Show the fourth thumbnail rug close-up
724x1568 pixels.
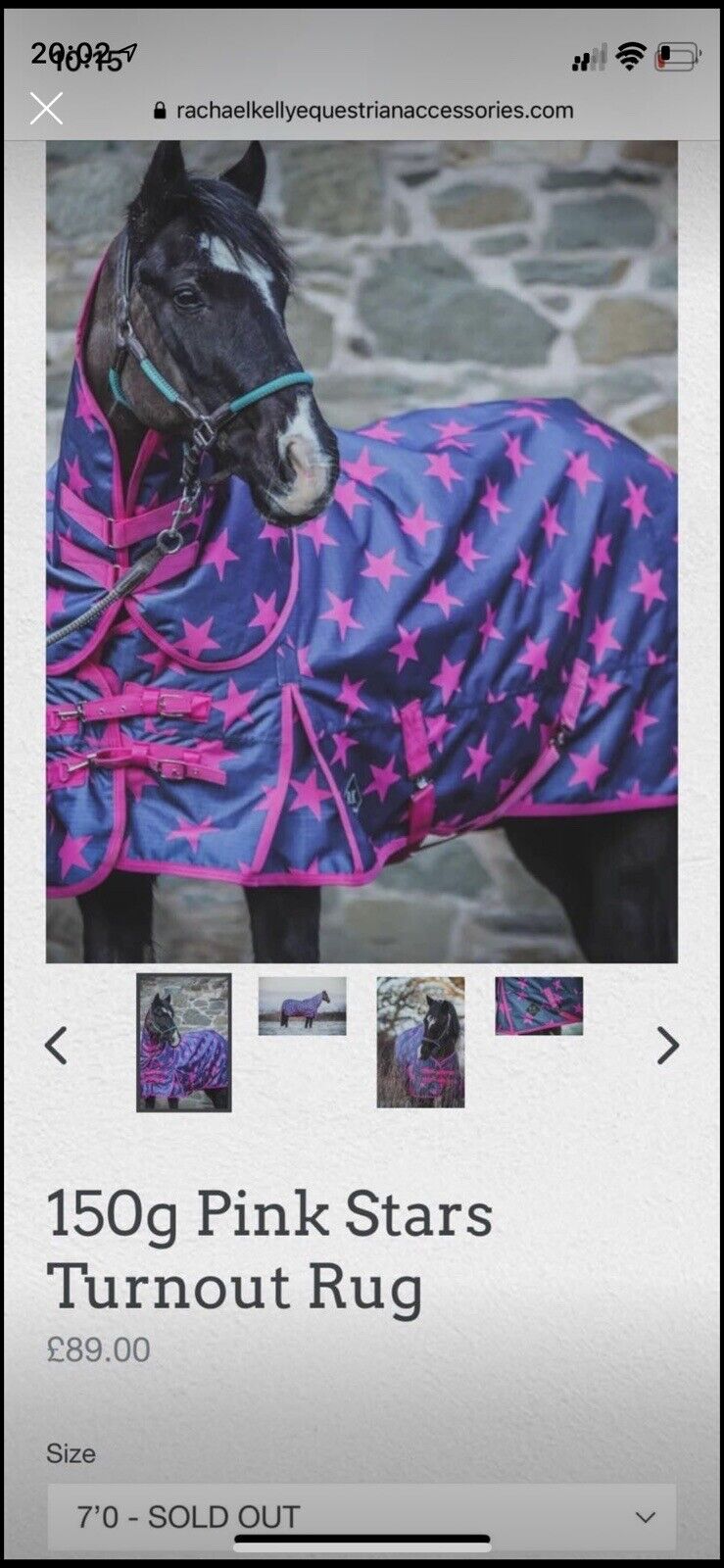click(x=539, y=1005)
